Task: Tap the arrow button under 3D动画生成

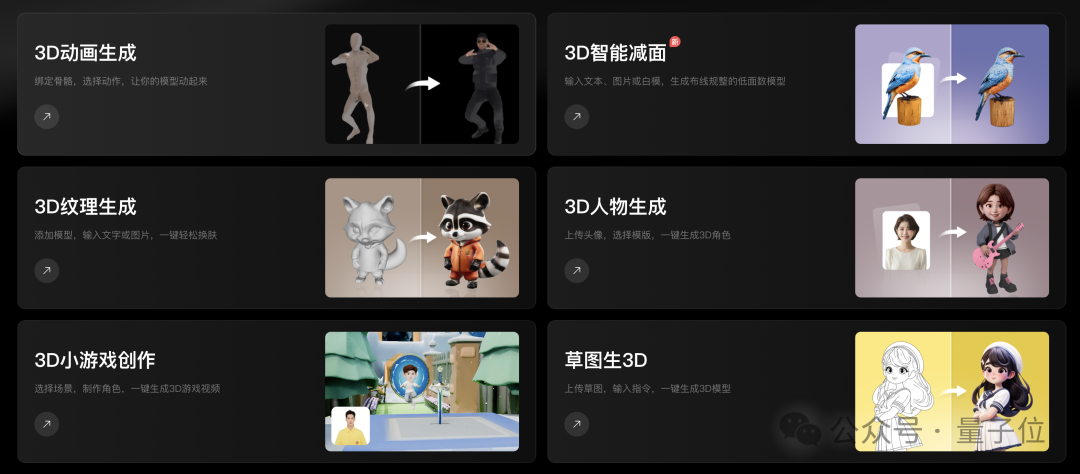Action: [46, 117]
